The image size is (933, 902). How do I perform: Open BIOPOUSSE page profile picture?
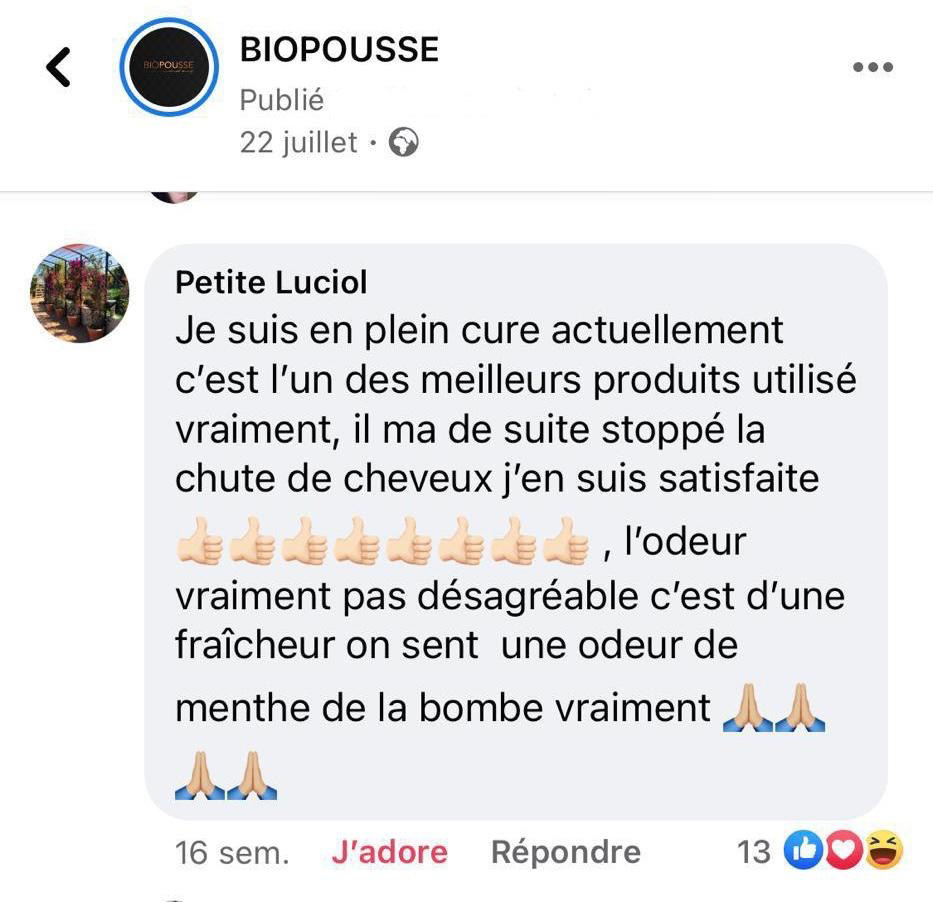169,67
